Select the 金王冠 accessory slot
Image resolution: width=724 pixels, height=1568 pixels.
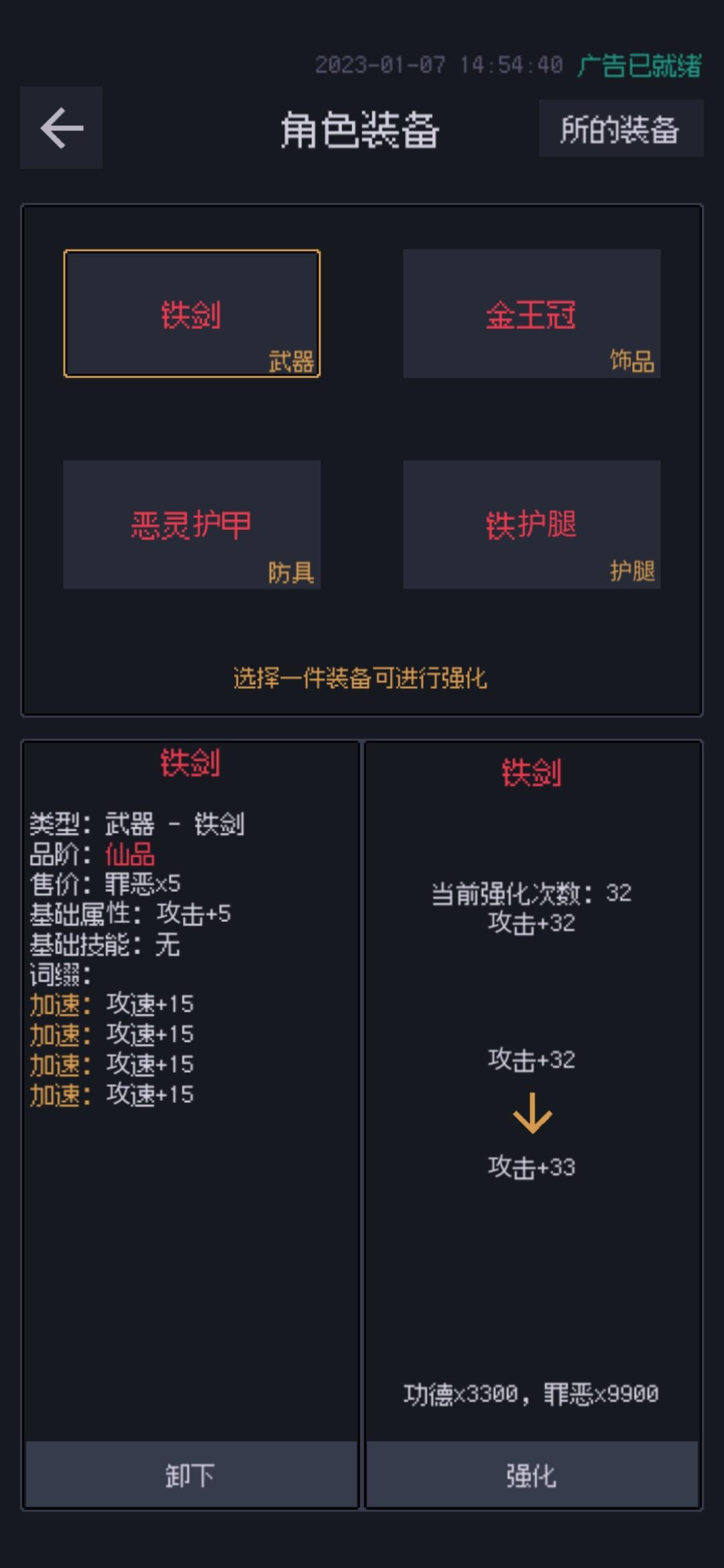pos(531,314)
